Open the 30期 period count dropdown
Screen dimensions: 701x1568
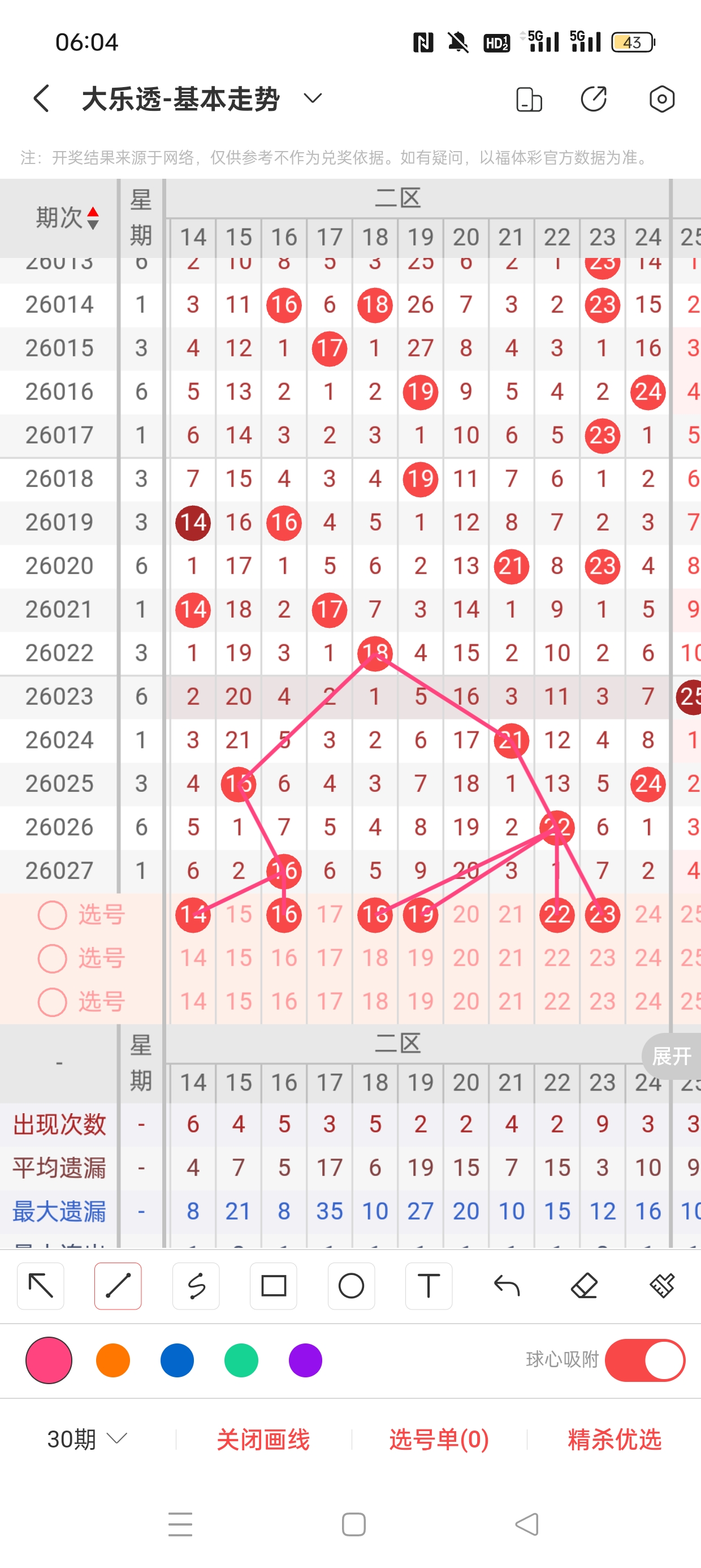(87, 1439)
